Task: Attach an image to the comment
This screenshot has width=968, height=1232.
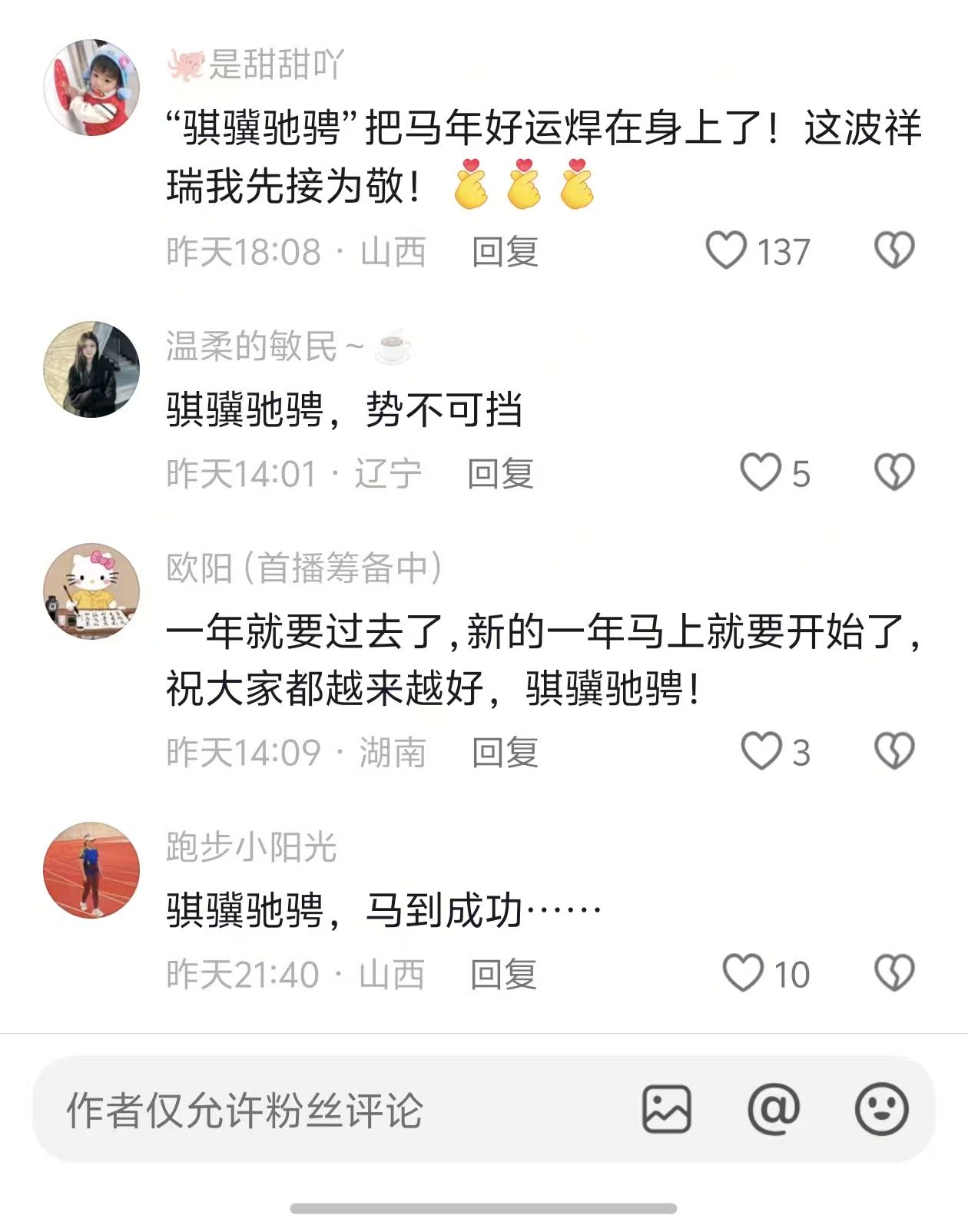Action: 666,1110
